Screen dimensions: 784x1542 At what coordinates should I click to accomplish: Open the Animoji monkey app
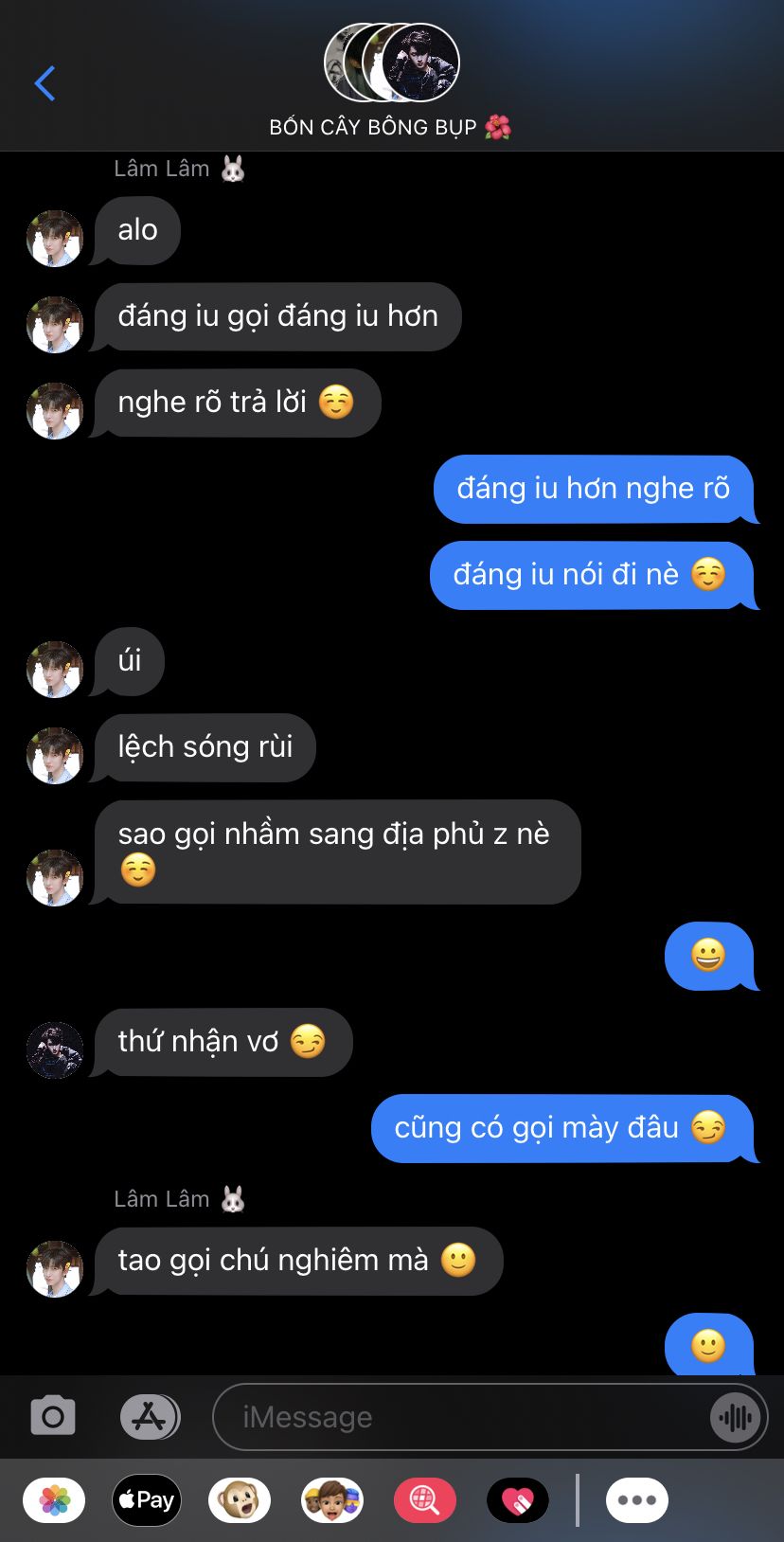coord(240,1500)
